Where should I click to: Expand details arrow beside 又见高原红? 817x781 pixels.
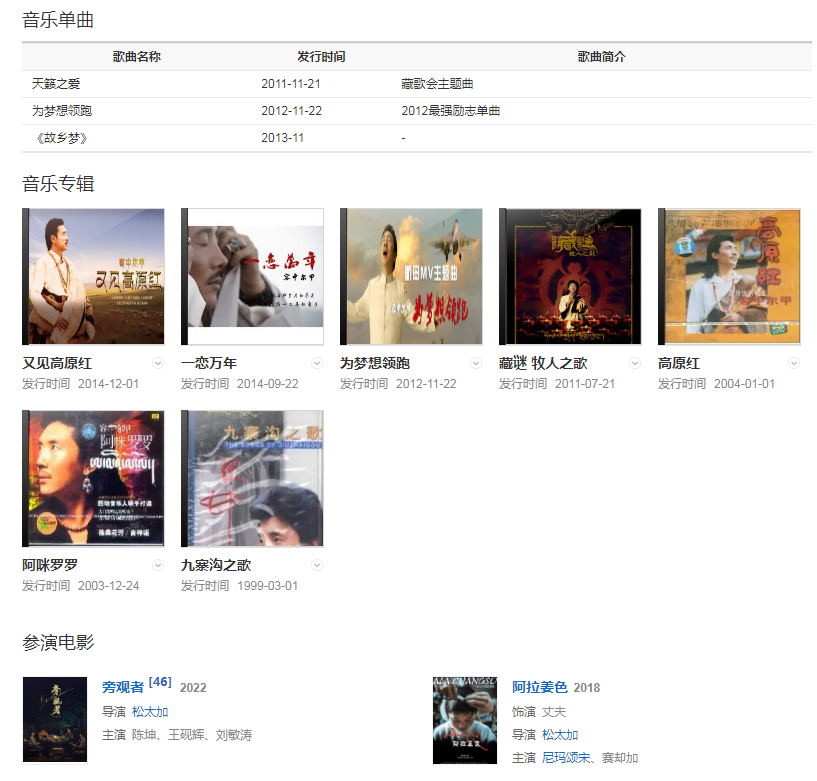tap(158, 363)
